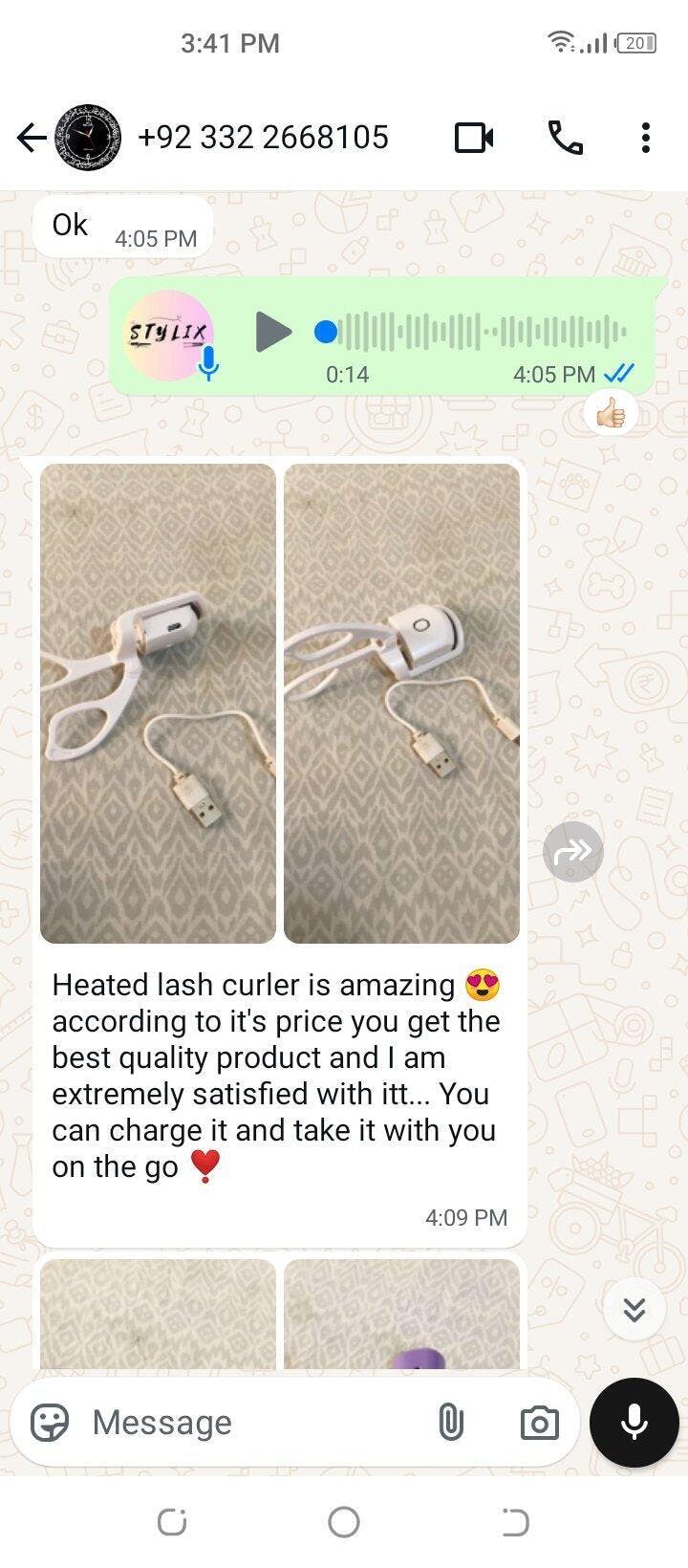Screen dimensions: 688x1568
Task: Play the 0:14 voice message
Action: click(273, 332)
